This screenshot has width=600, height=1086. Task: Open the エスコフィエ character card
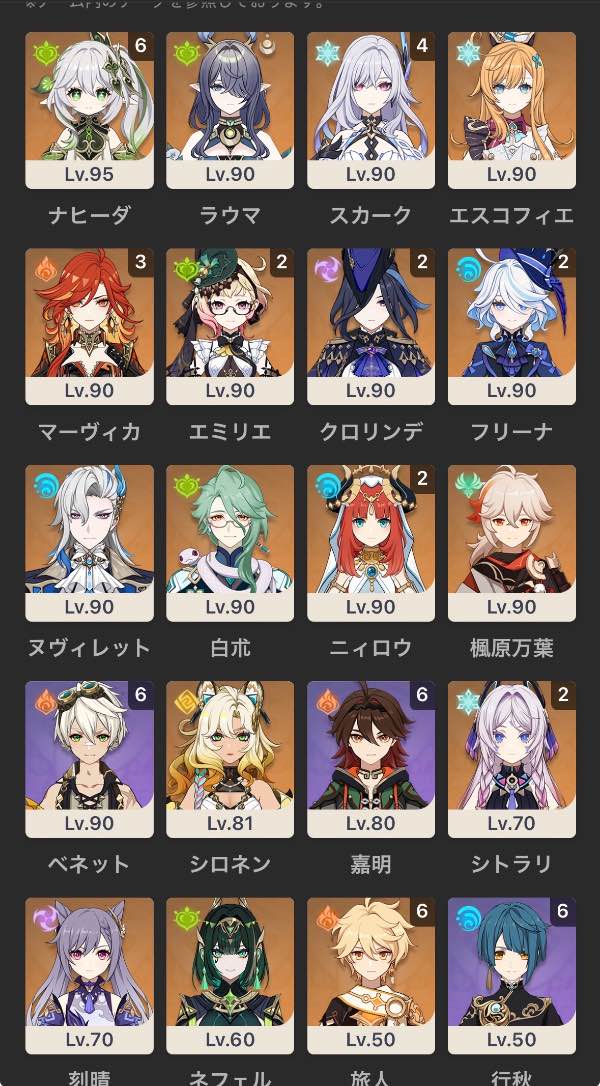coord(511,110)
